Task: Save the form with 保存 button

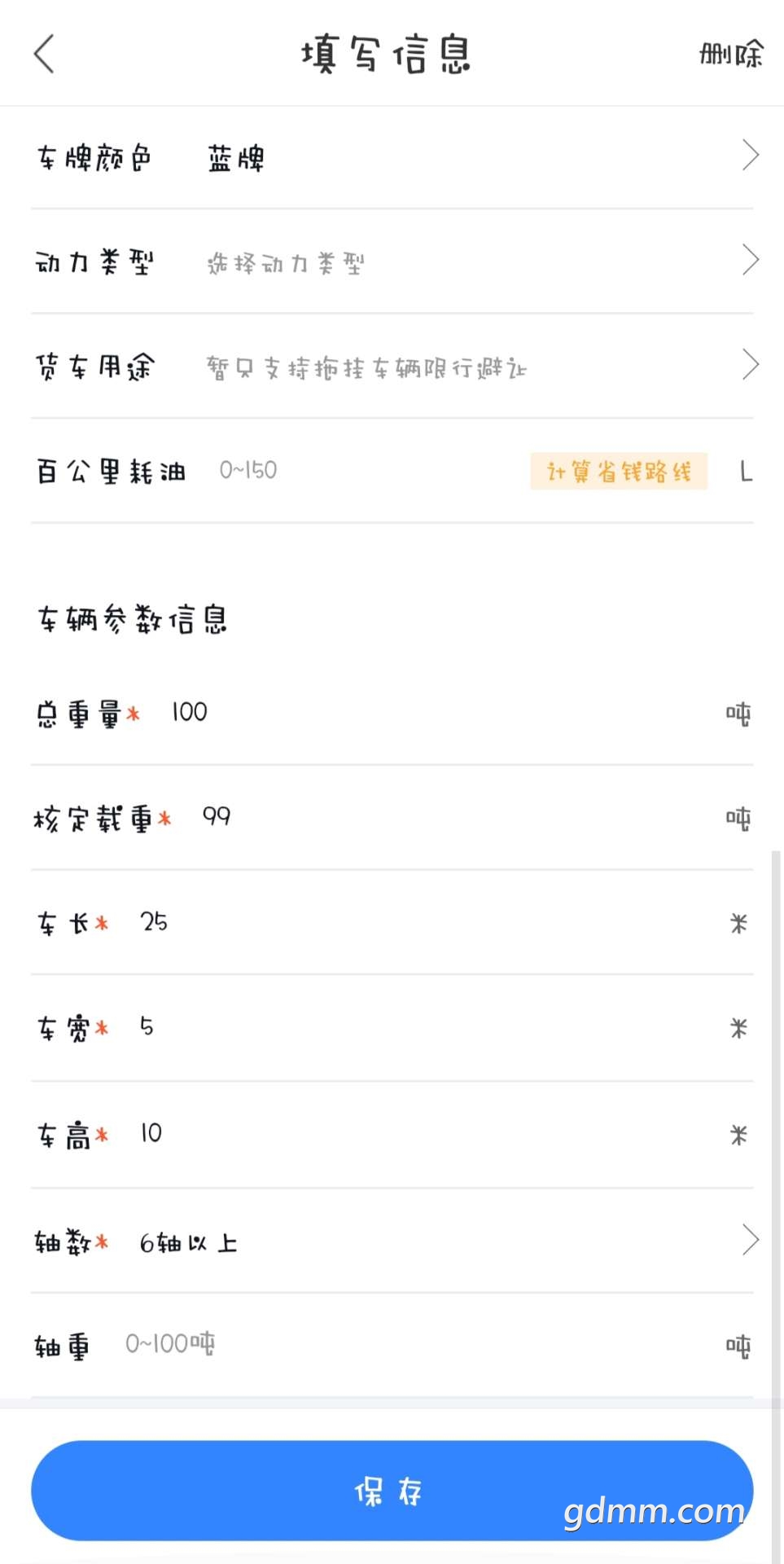Action: pyautogui.click(x=392, y=1490)
